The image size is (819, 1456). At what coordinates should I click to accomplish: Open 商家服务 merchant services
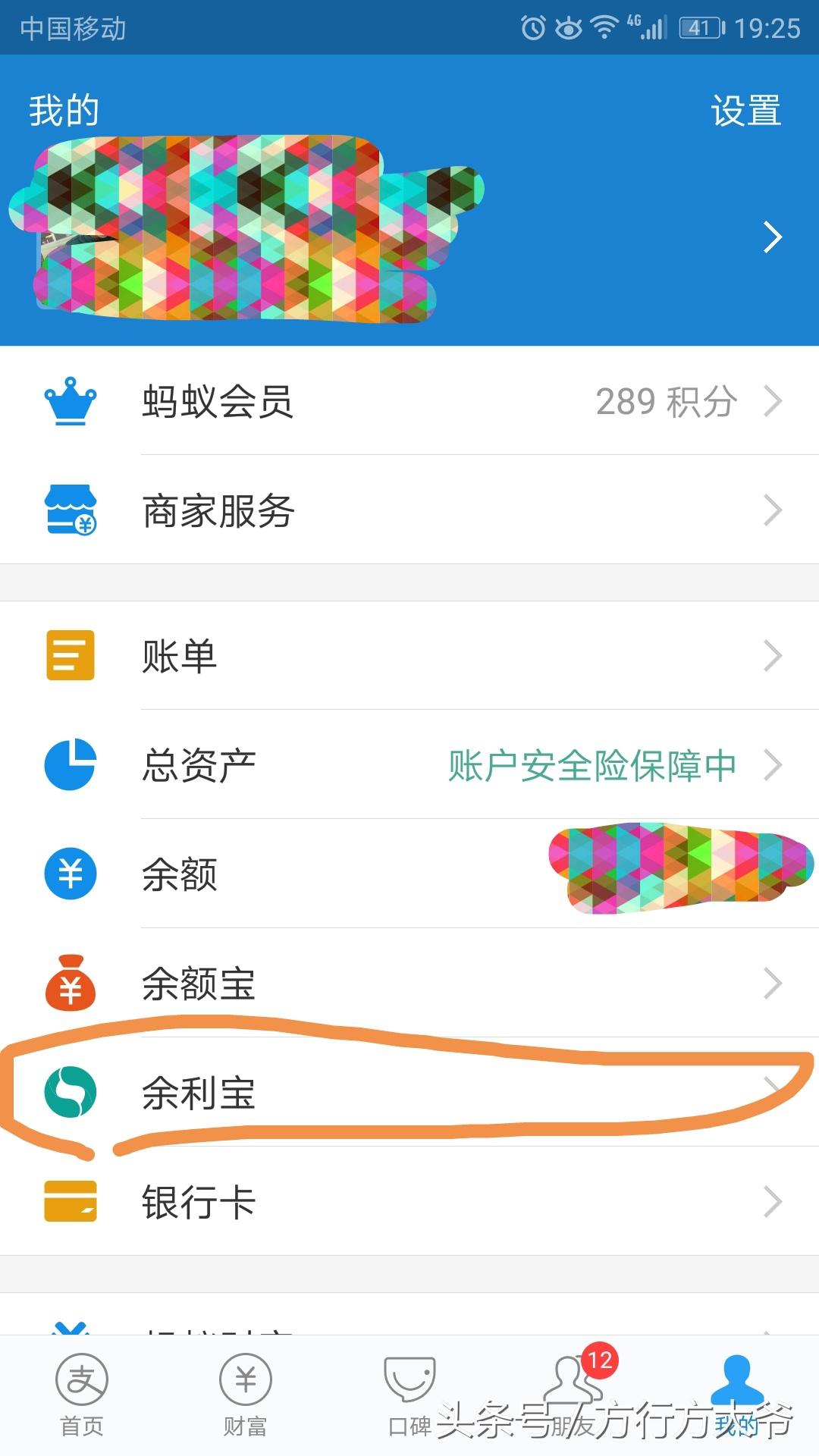(x=409, y=510)
